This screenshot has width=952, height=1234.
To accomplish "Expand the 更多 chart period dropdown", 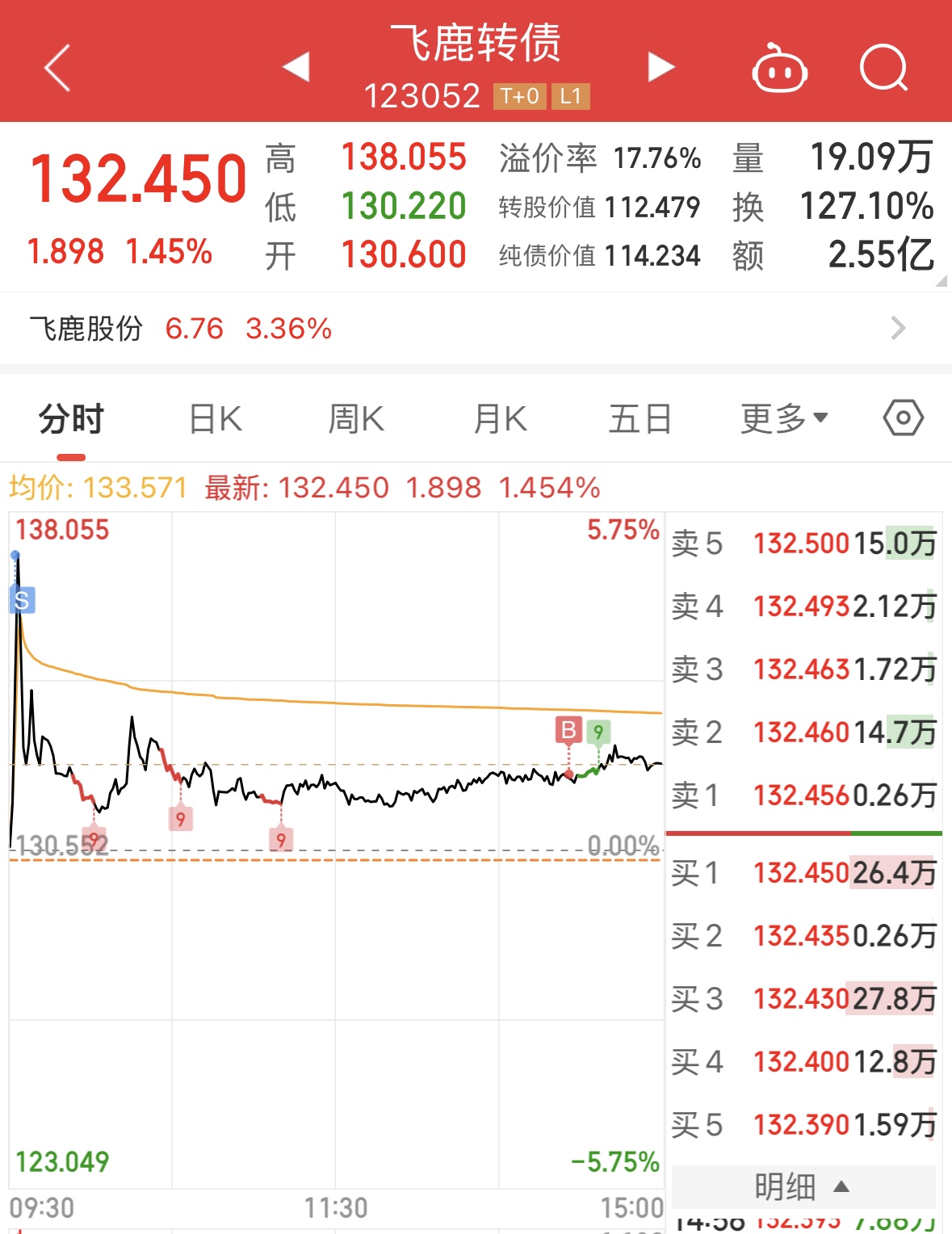I will (784, 418).
